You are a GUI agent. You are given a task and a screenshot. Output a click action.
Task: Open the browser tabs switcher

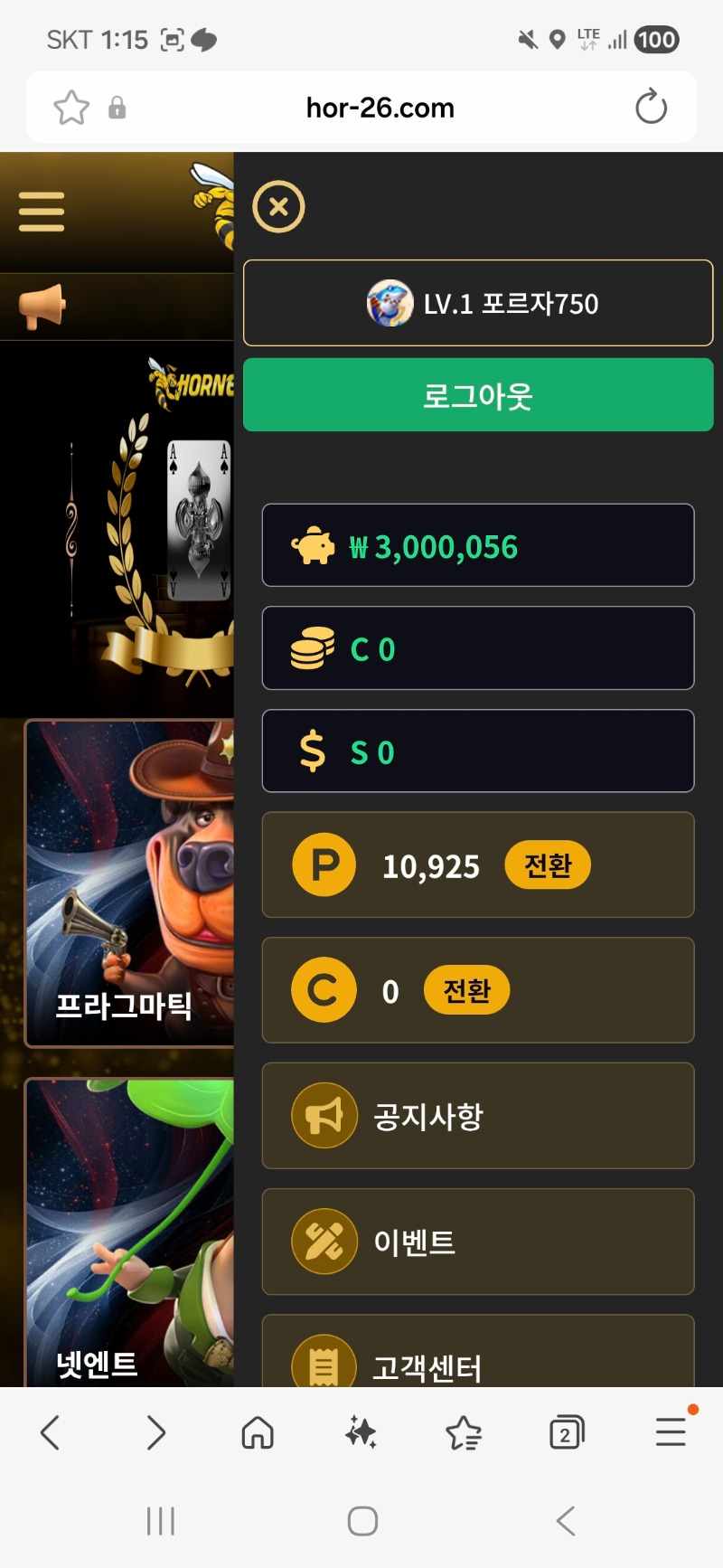click(x=567, y=1432)
